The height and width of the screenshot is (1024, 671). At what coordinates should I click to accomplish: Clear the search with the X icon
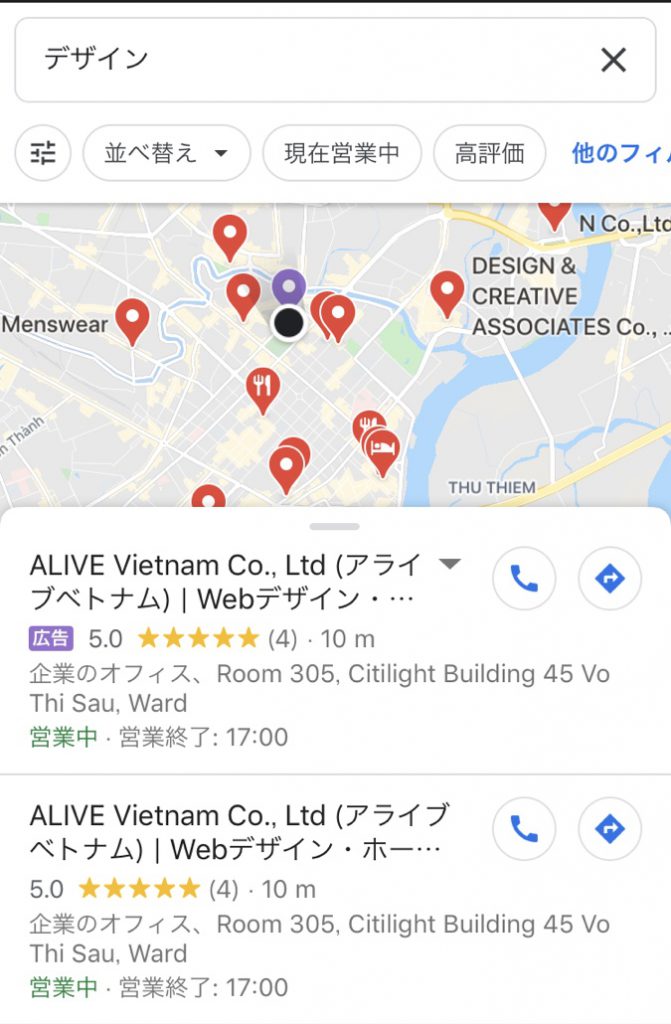point(613,60)
